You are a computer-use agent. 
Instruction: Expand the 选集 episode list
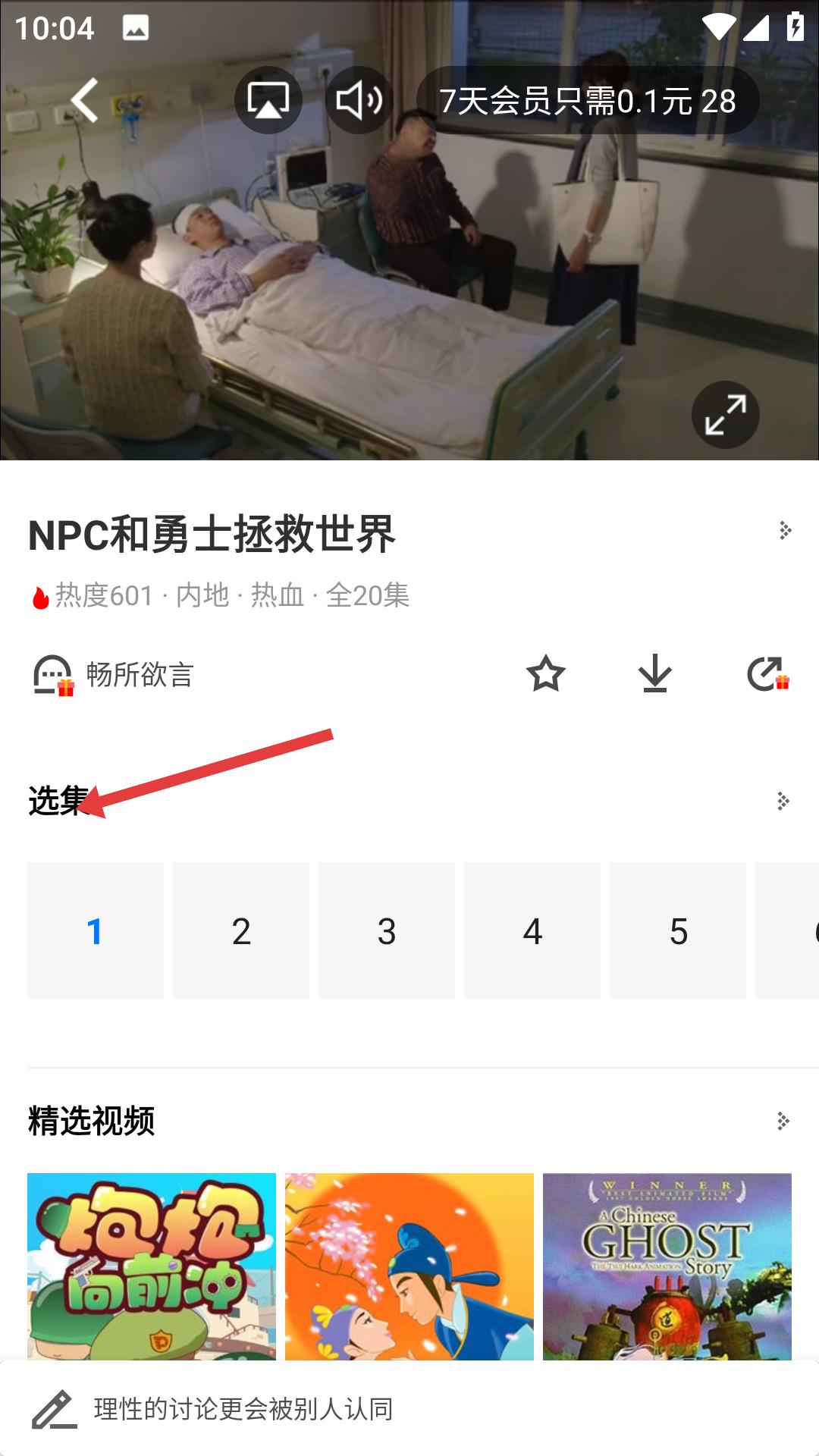(783, 801)
